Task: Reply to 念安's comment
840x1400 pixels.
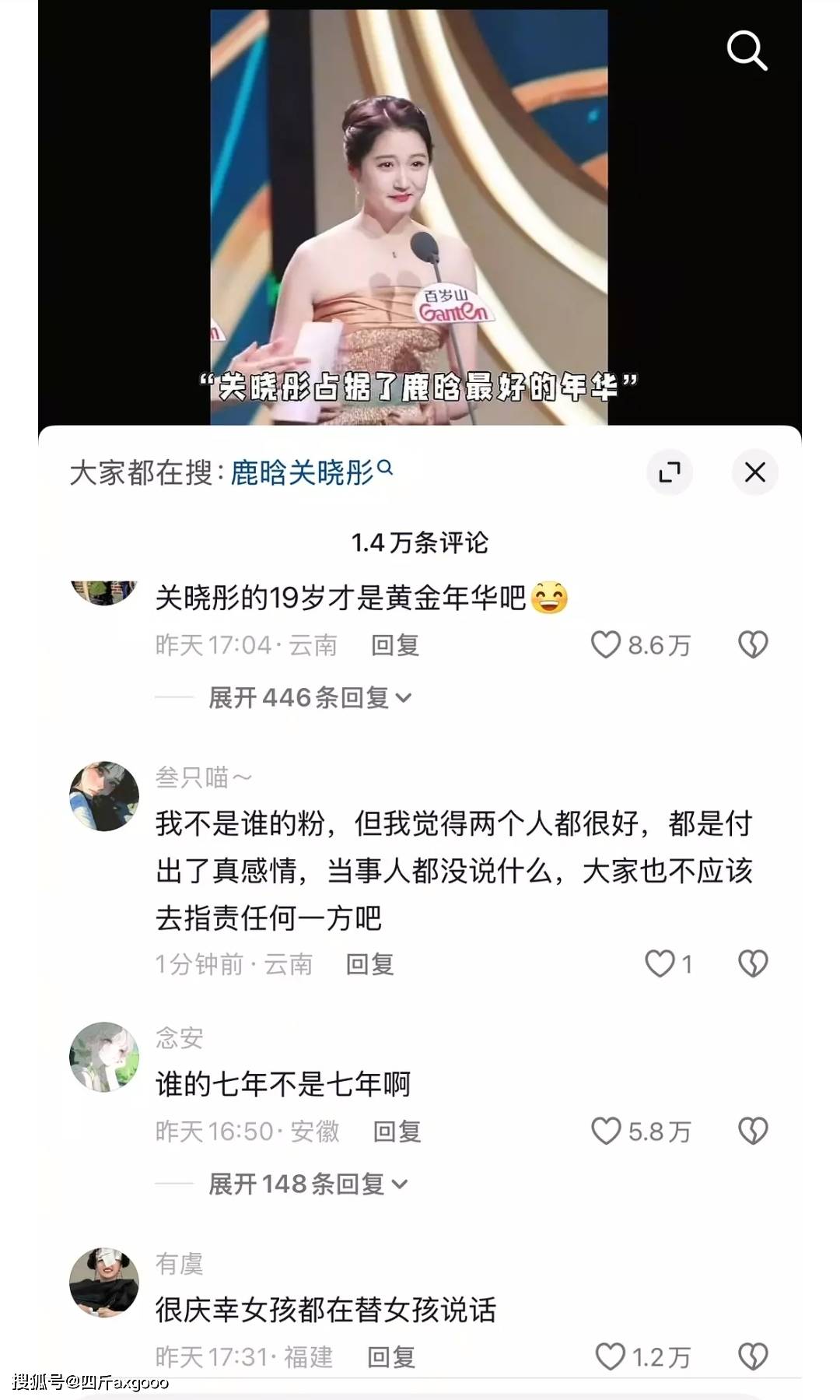Action: (397, 1132)
